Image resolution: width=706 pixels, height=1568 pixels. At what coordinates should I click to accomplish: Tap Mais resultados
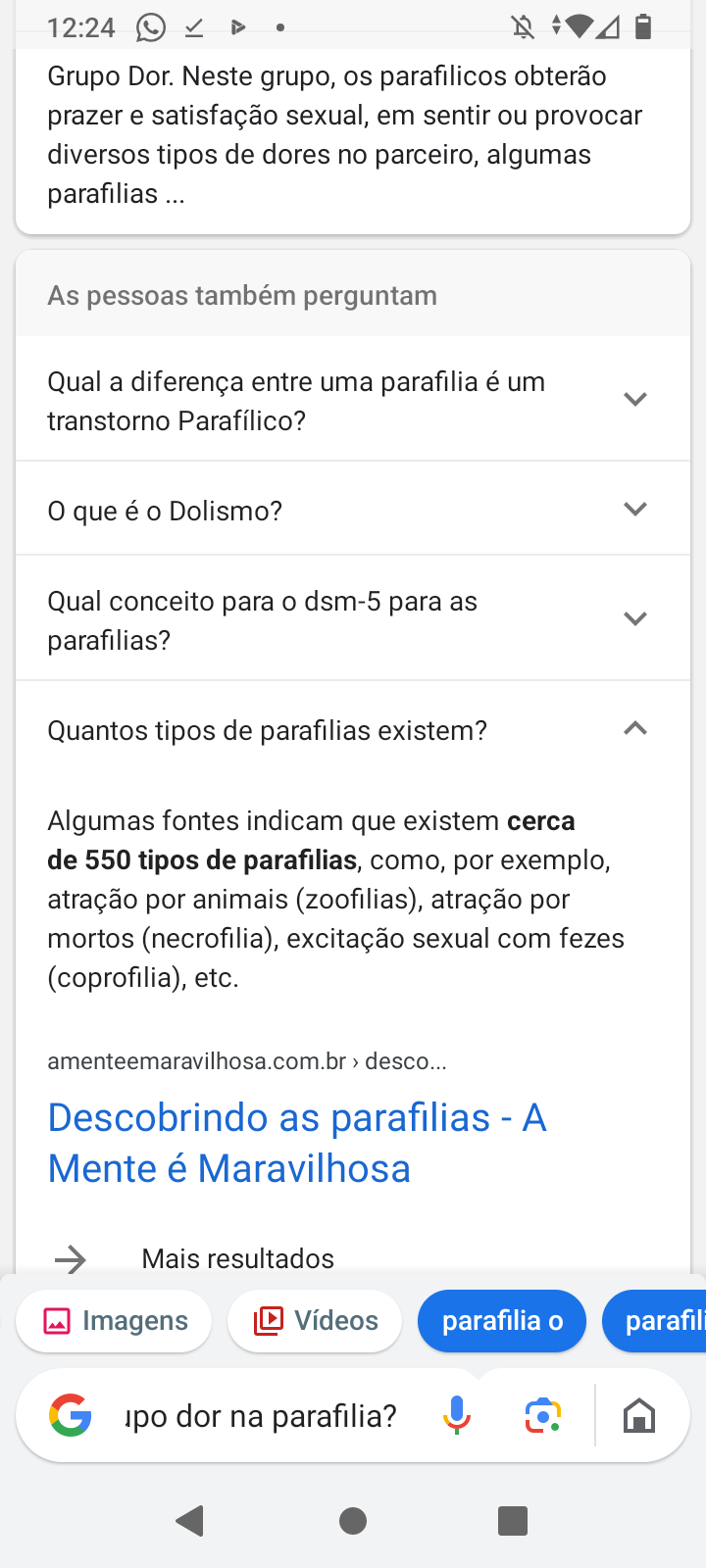pyautogui.click(x=237, y=1258)
